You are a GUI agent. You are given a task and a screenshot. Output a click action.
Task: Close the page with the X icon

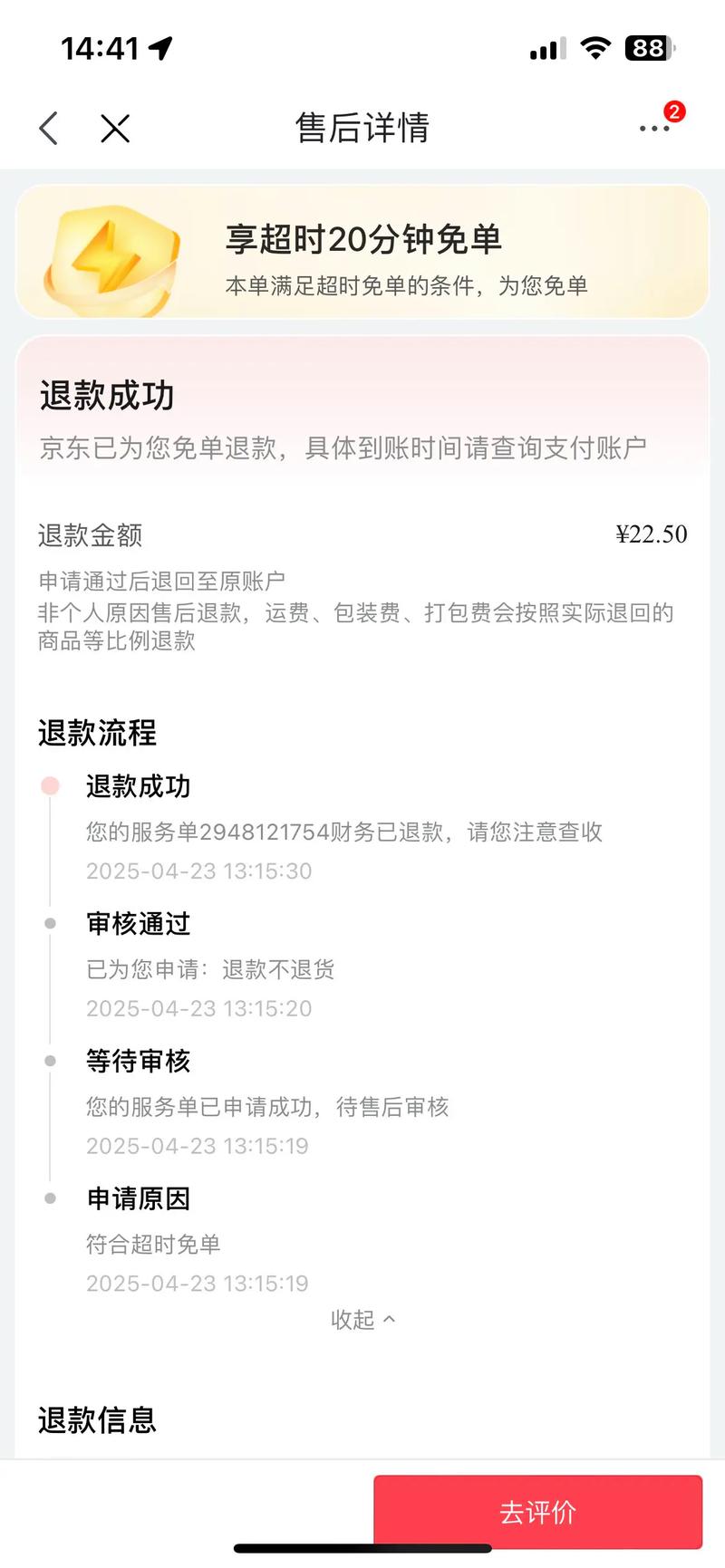click(115, 129)
